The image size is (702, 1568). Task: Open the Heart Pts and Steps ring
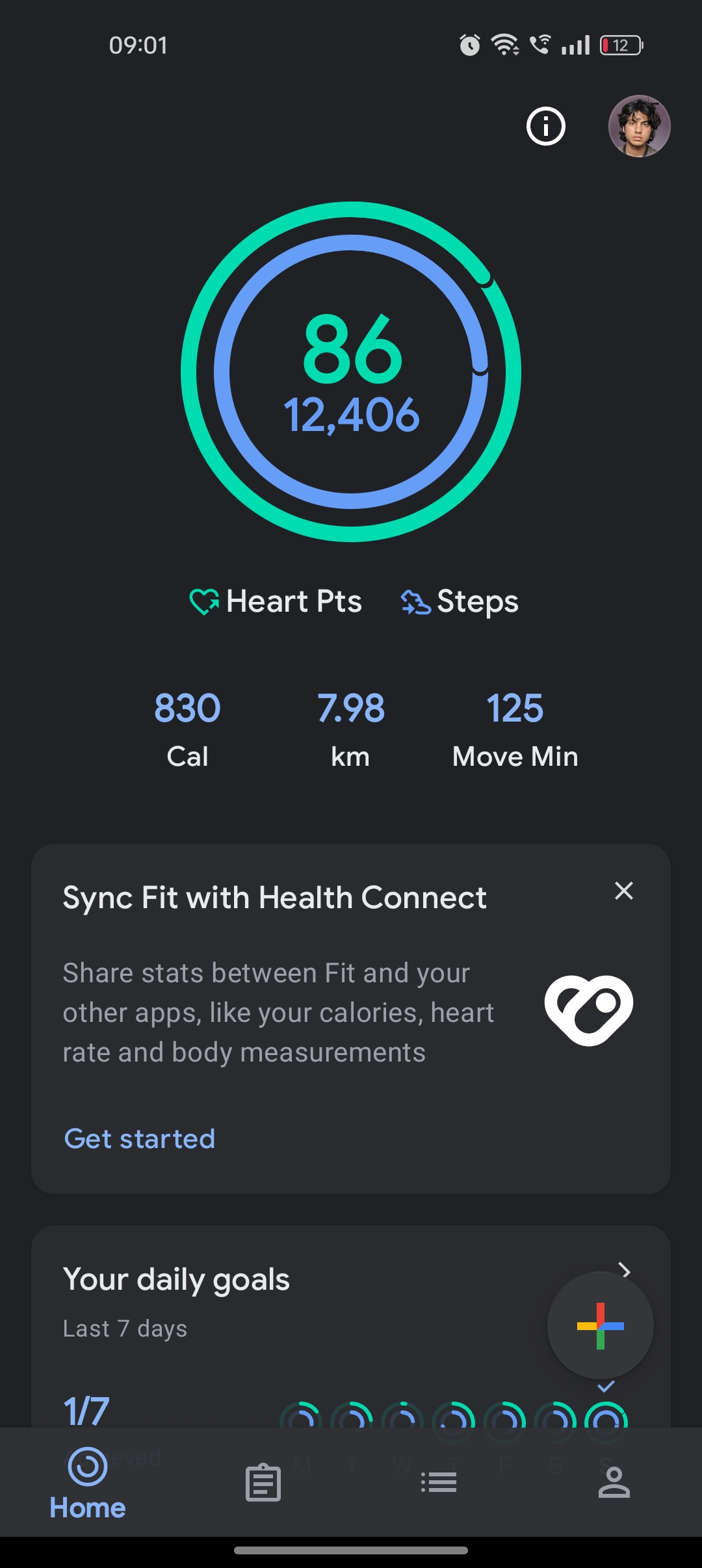click(x=351, y=372)
